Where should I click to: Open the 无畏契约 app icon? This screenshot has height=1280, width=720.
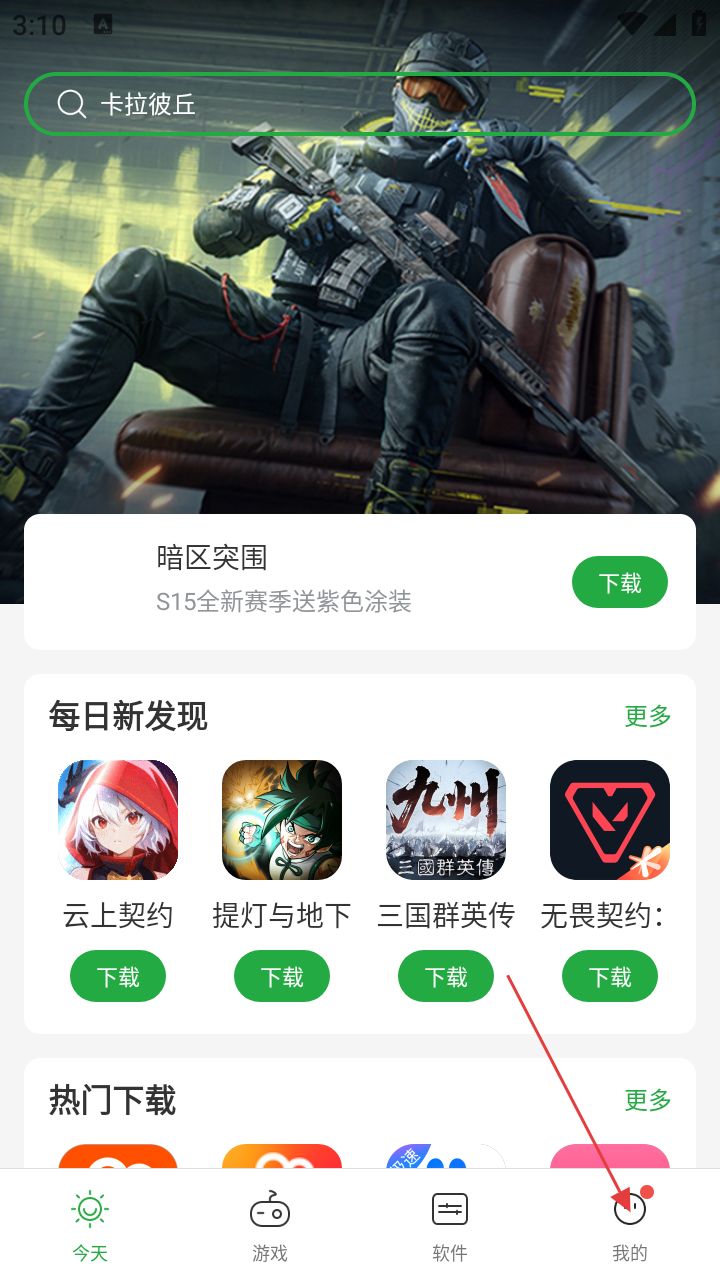[x=610, y=820]
